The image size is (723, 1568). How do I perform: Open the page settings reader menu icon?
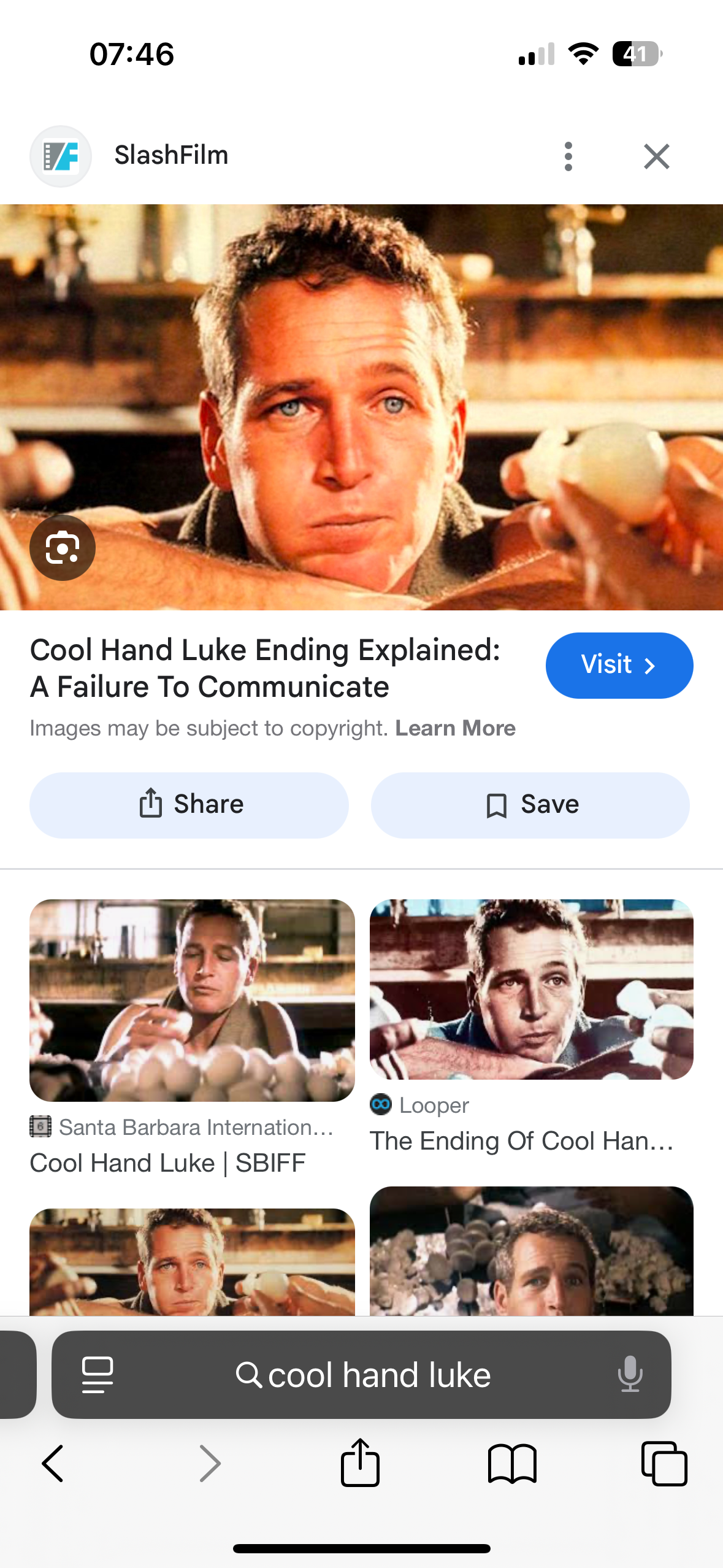pos(98,1375)
